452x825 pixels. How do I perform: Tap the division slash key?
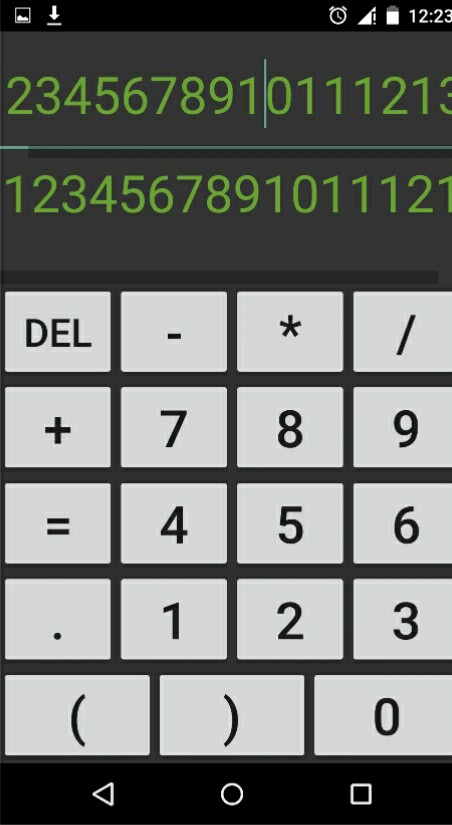tap(403, 332)
